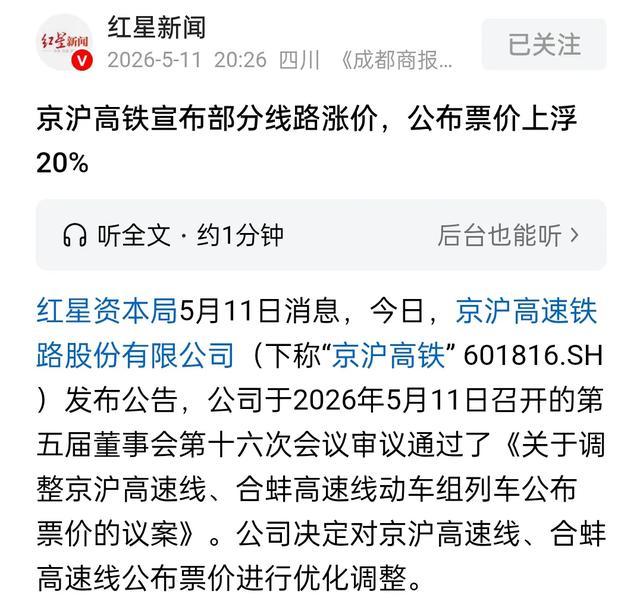Viewport: 640px width, 598px height.
Task: Open the 京沪高铁 stock link
Action: pos(388,355)
